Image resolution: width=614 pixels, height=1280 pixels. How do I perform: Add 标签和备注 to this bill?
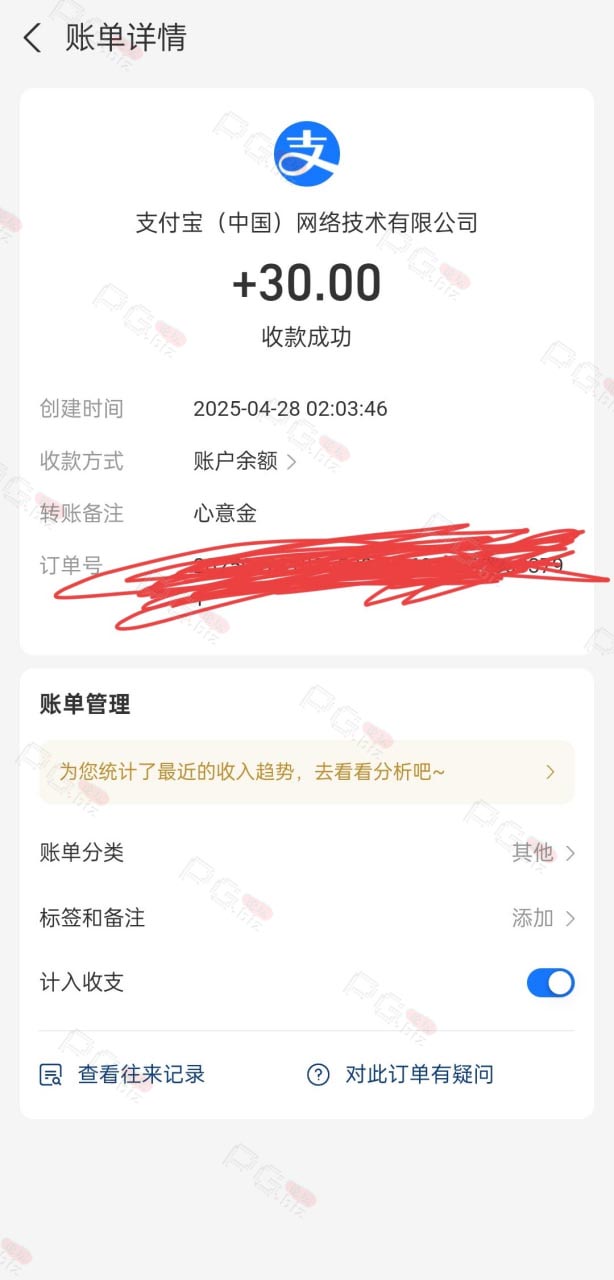pos(307,918)
